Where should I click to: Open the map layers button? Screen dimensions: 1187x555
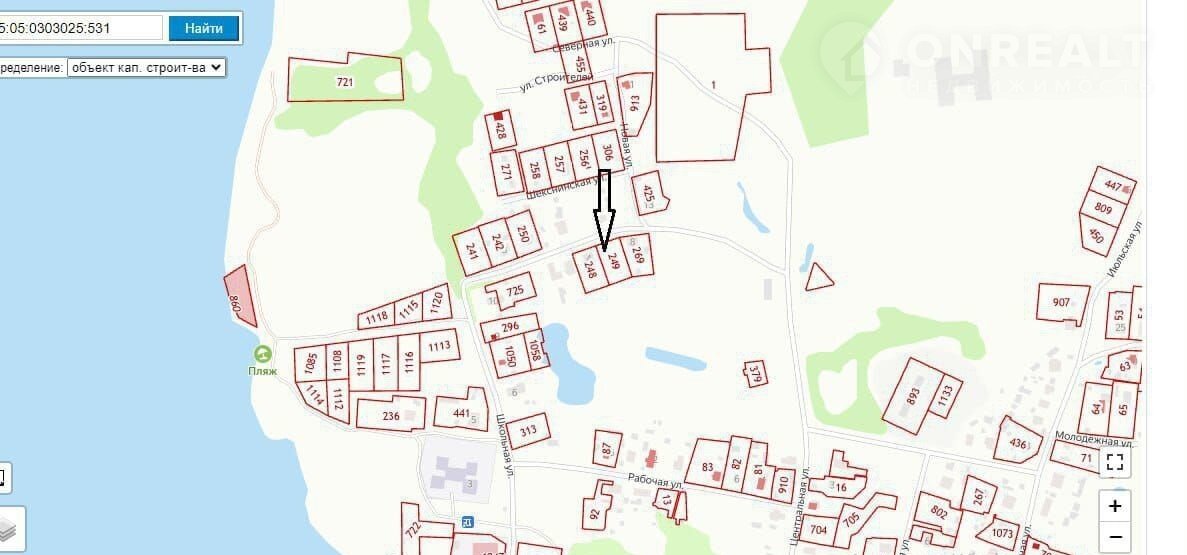9,527
